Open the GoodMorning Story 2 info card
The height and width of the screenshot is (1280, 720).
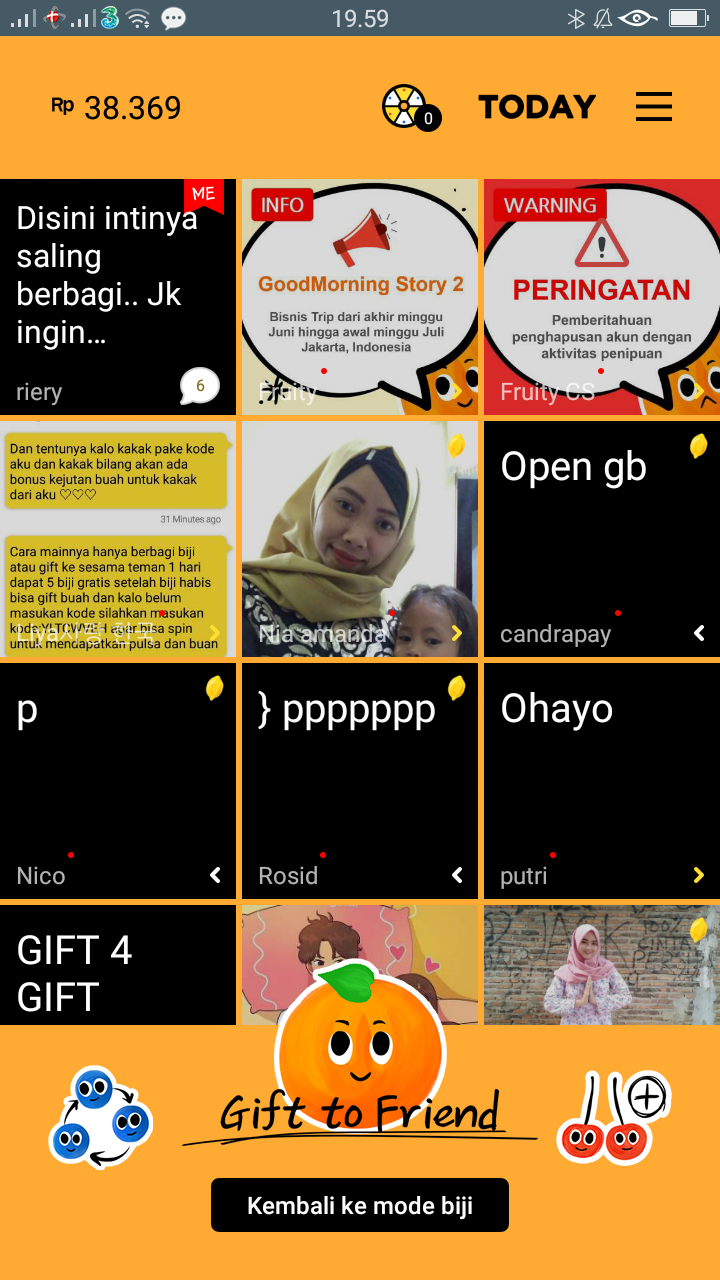[x=360, y=297]
